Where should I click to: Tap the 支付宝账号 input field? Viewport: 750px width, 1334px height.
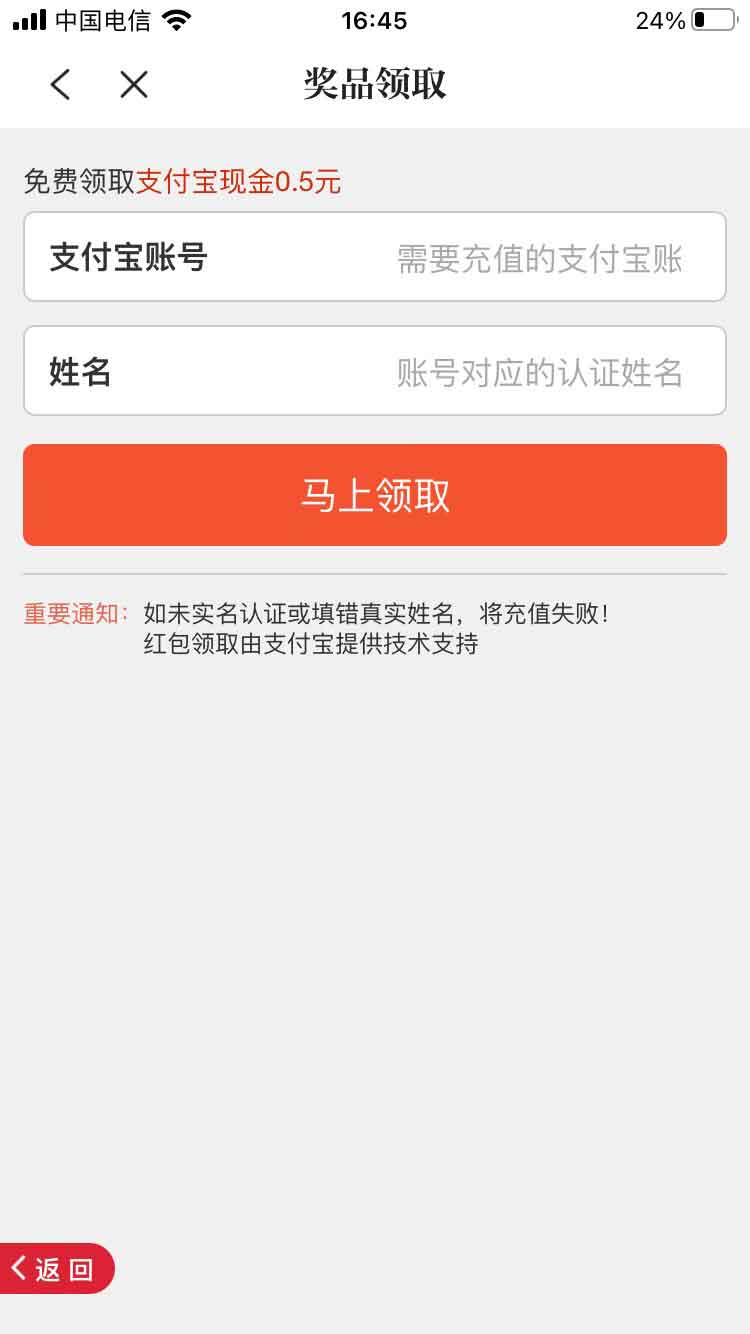375,257
